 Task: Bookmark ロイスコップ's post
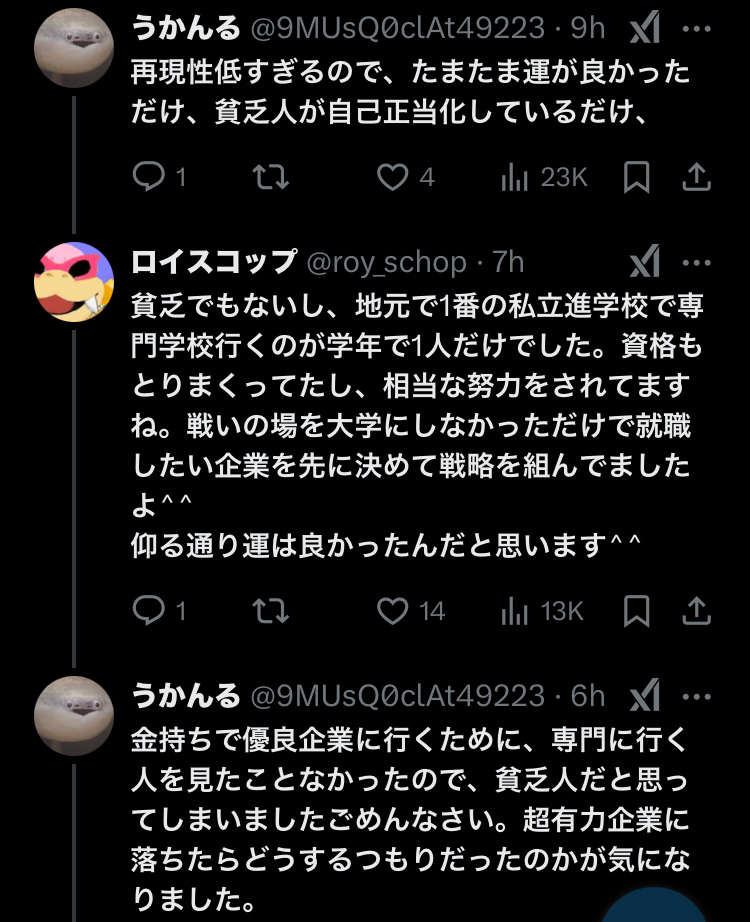637,610
